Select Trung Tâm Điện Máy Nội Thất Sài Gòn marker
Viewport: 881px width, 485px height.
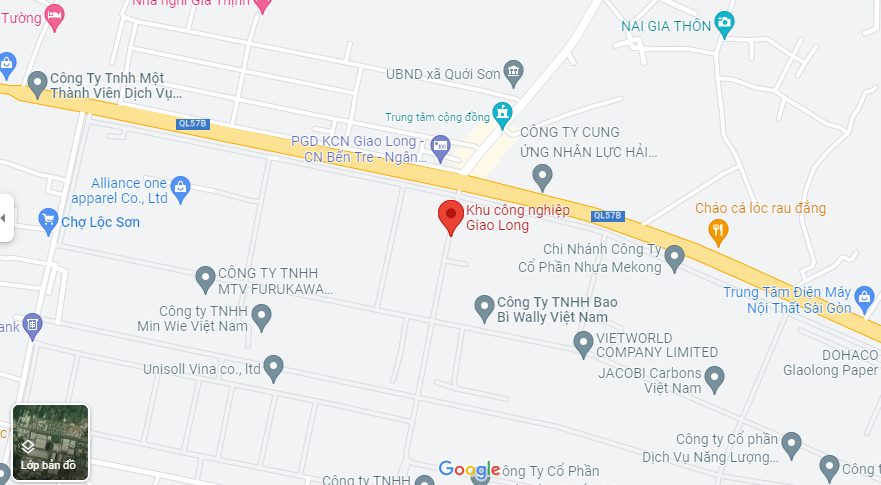click(x=865, y=294)
